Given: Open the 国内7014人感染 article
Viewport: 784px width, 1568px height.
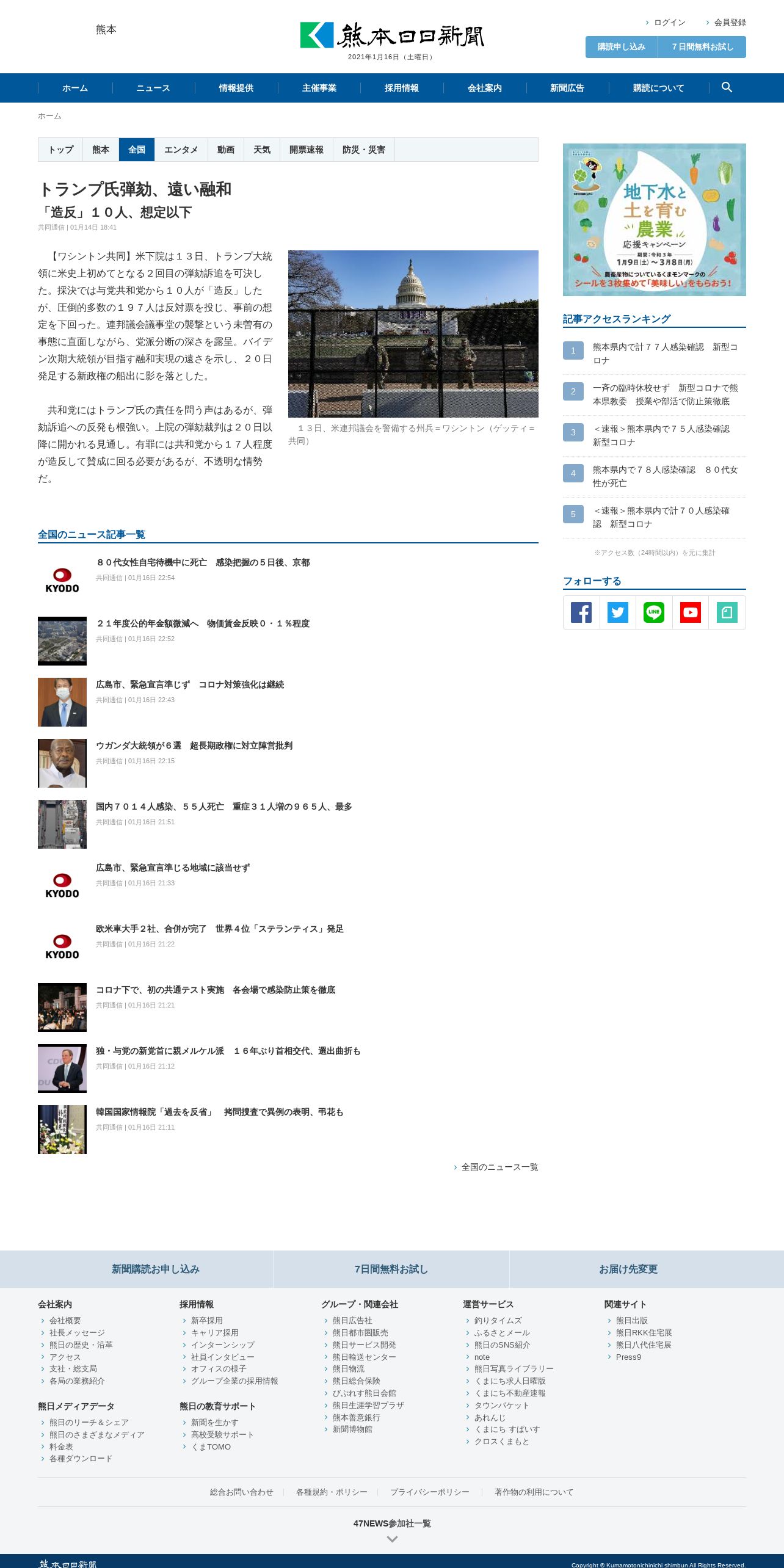Looking at the screenshot, I should tap(224, 807).
